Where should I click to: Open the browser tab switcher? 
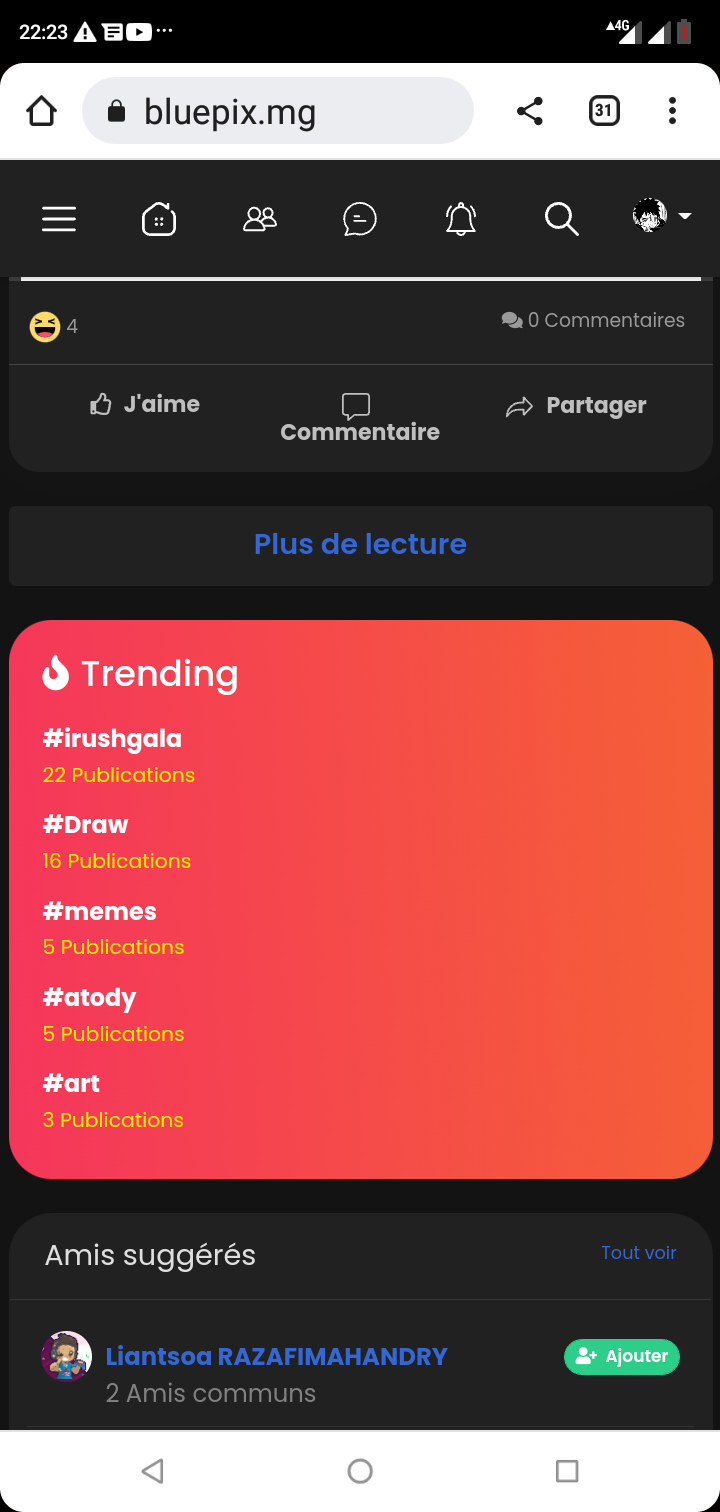604,111
